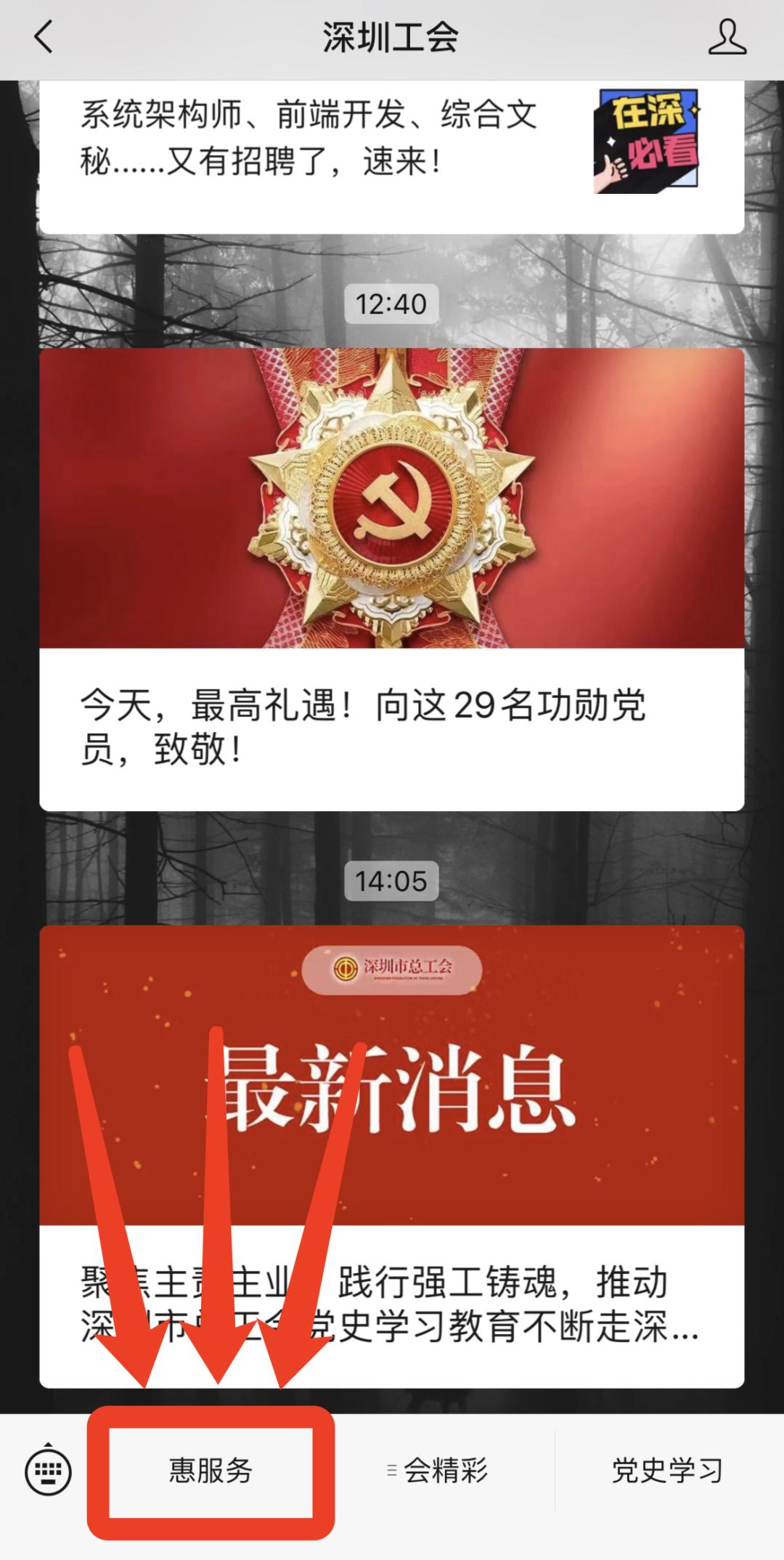This screenshot has height=1560, width=784.
Task: Go back from 深圳工会 chat
Action: (44, 37)
